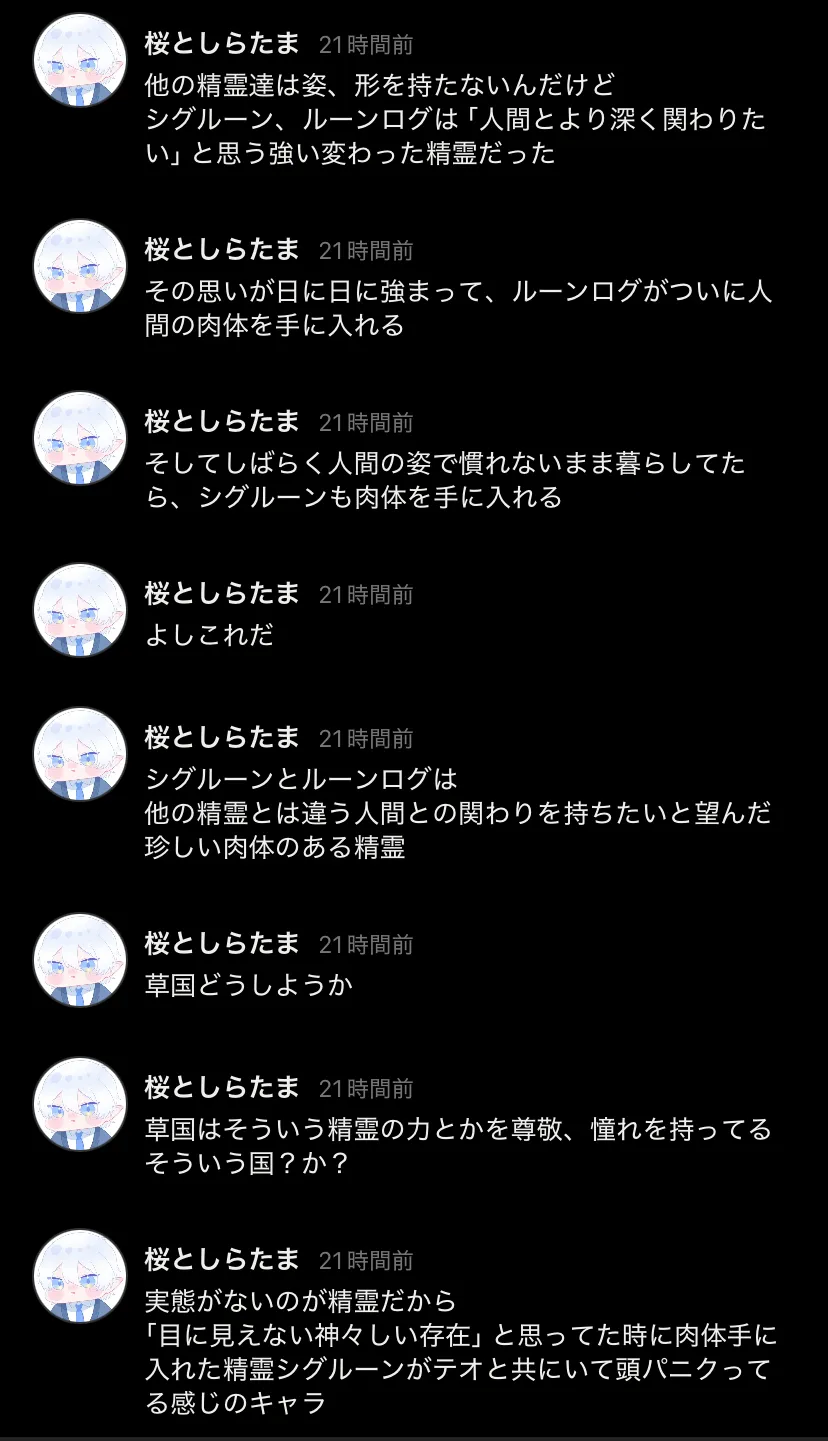Open avatar beside comment starting シグルーンとルーンログは

(79, 755)
